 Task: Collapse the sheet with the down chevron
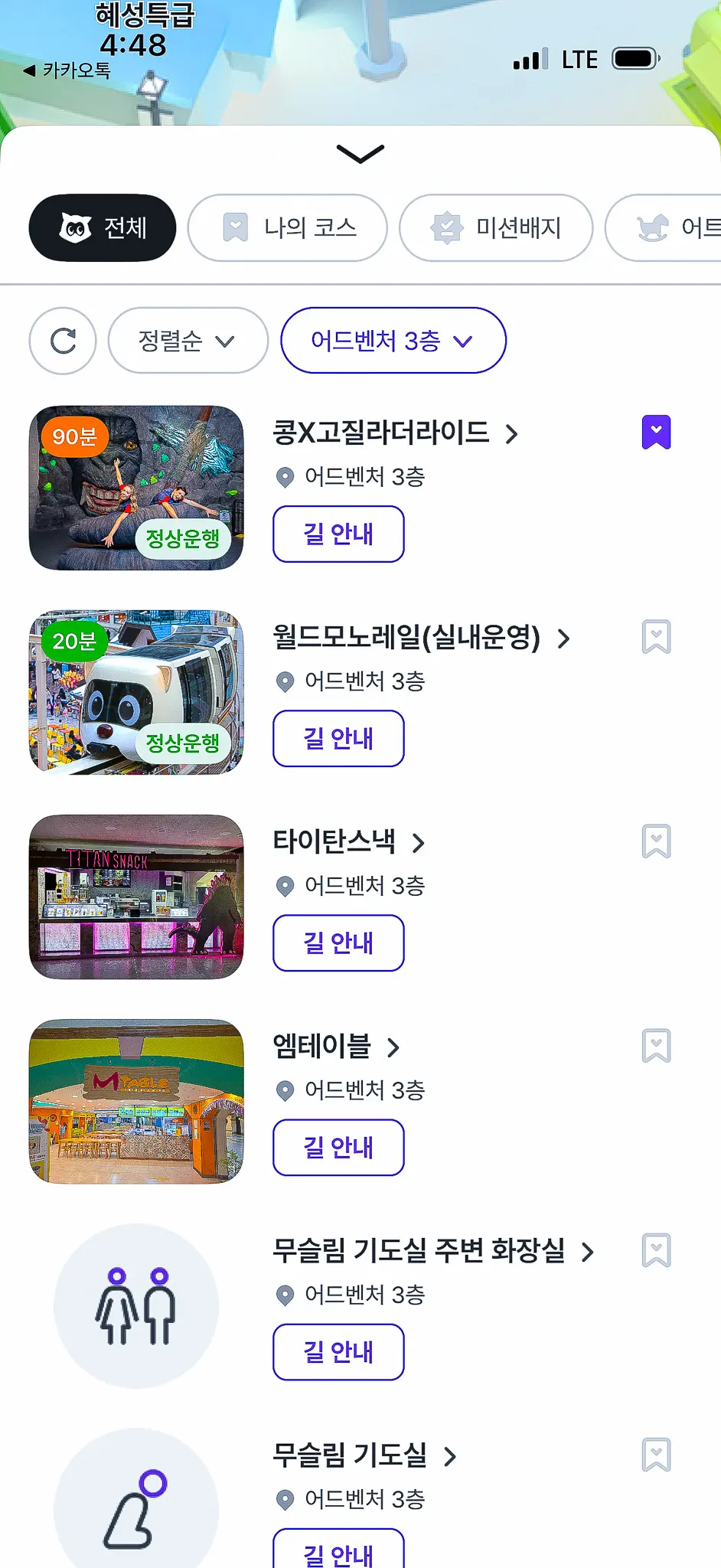pyautogui.click(x=360, y=154)
